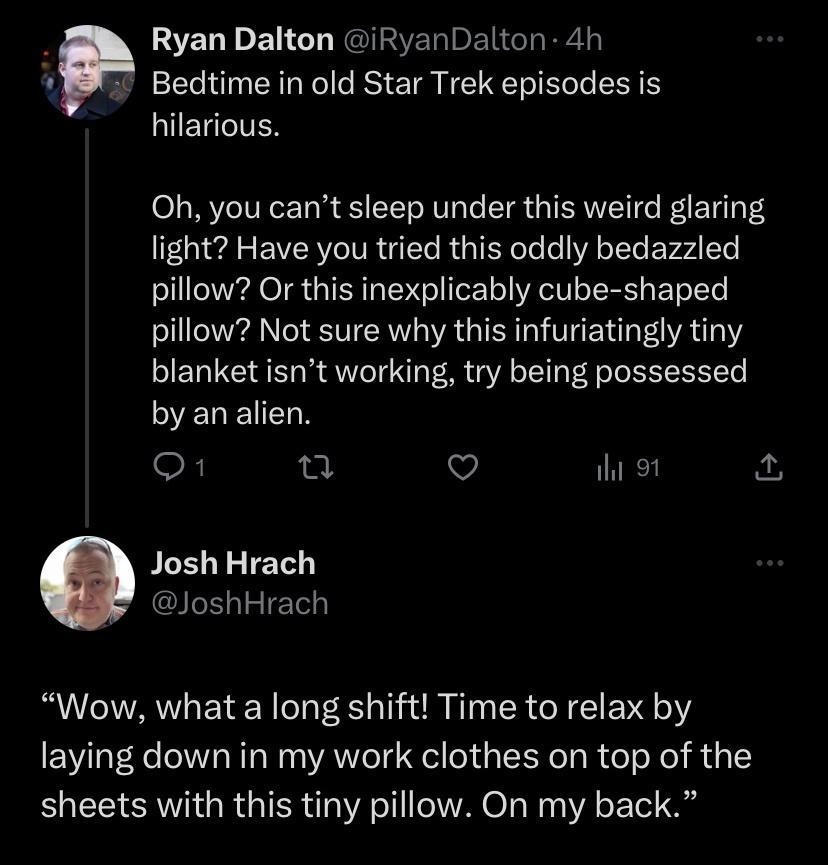Click the retweet icon below the tweet
Viewport: 828px width, 865px height.
pyautogui.click(x=316, y=467)
